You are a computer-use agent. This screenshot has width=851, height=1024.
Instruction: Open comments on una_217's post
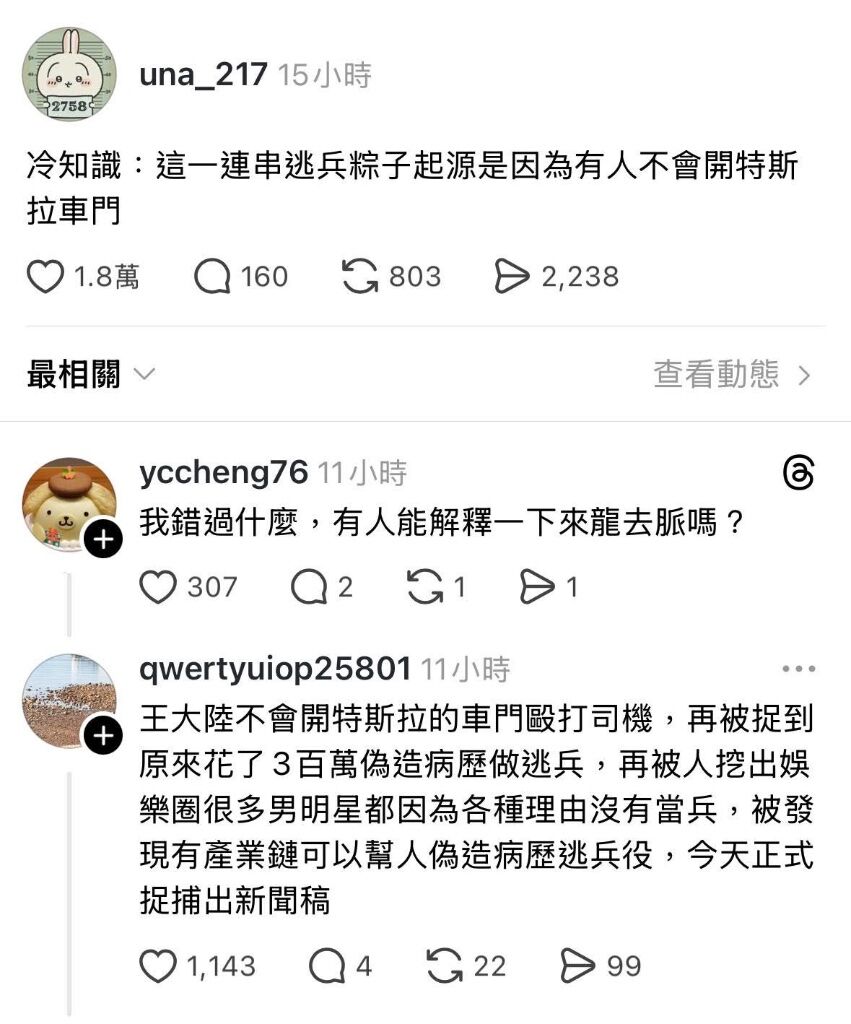212,277
